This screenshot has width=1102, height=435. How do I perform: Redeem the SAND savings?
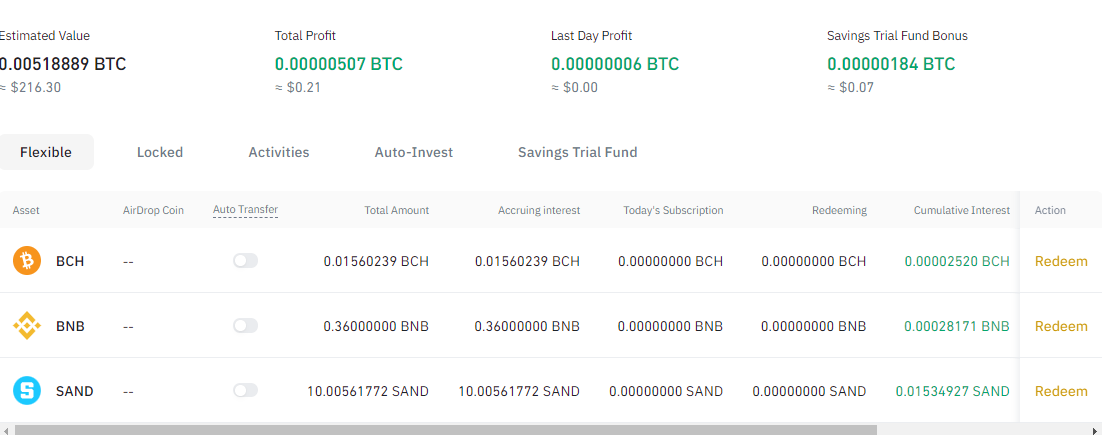click(1061, 391)
